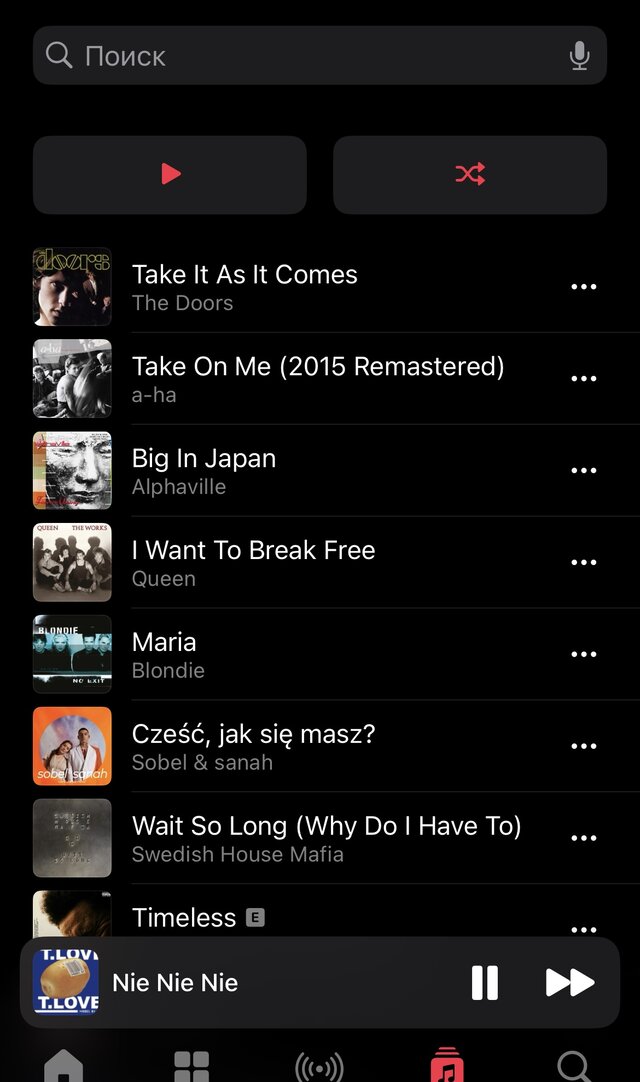Open the Nie Nie Nie now playing bar
640x1082 pixels.
tap(250, 983)
